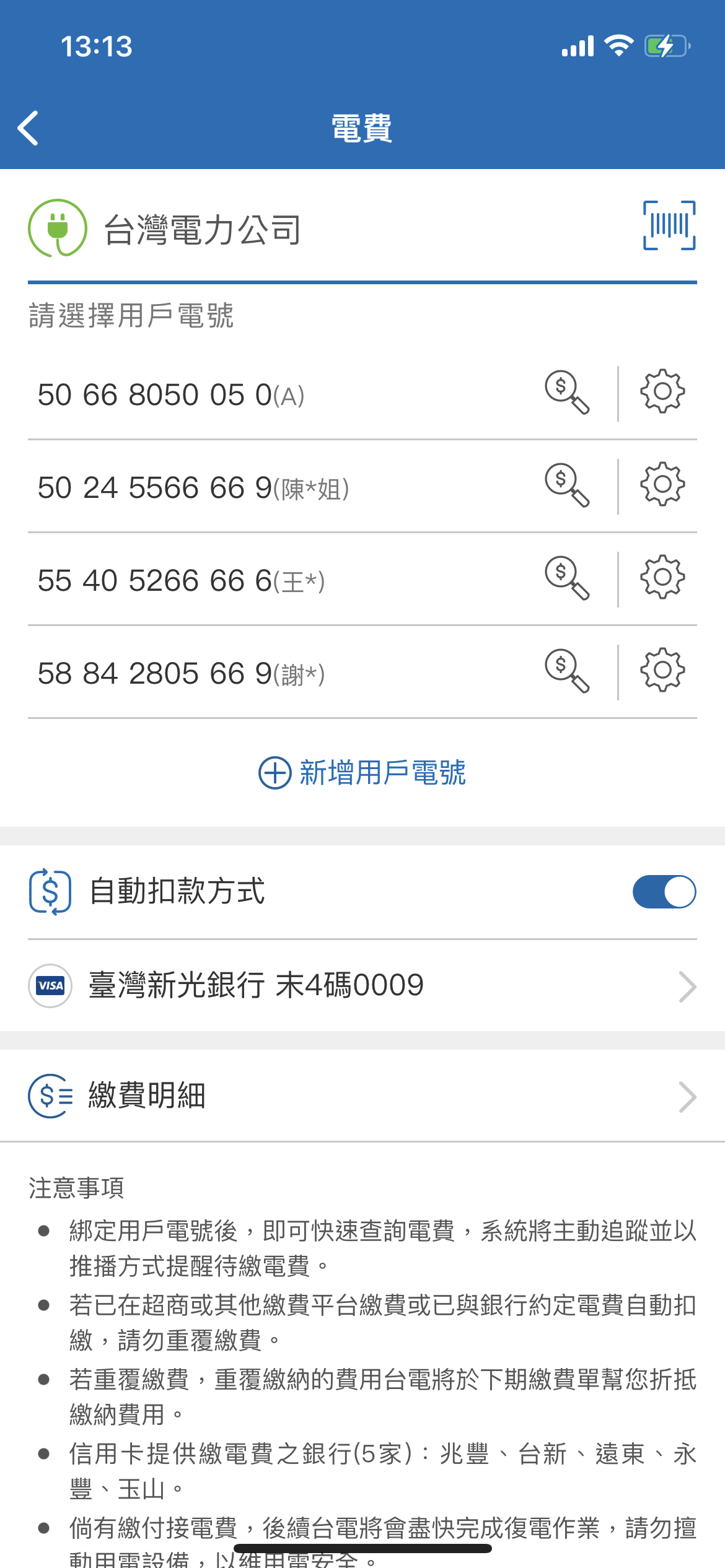Go back from the 電費 page
Screen dimensions: 725x1568
pos(29,128)
